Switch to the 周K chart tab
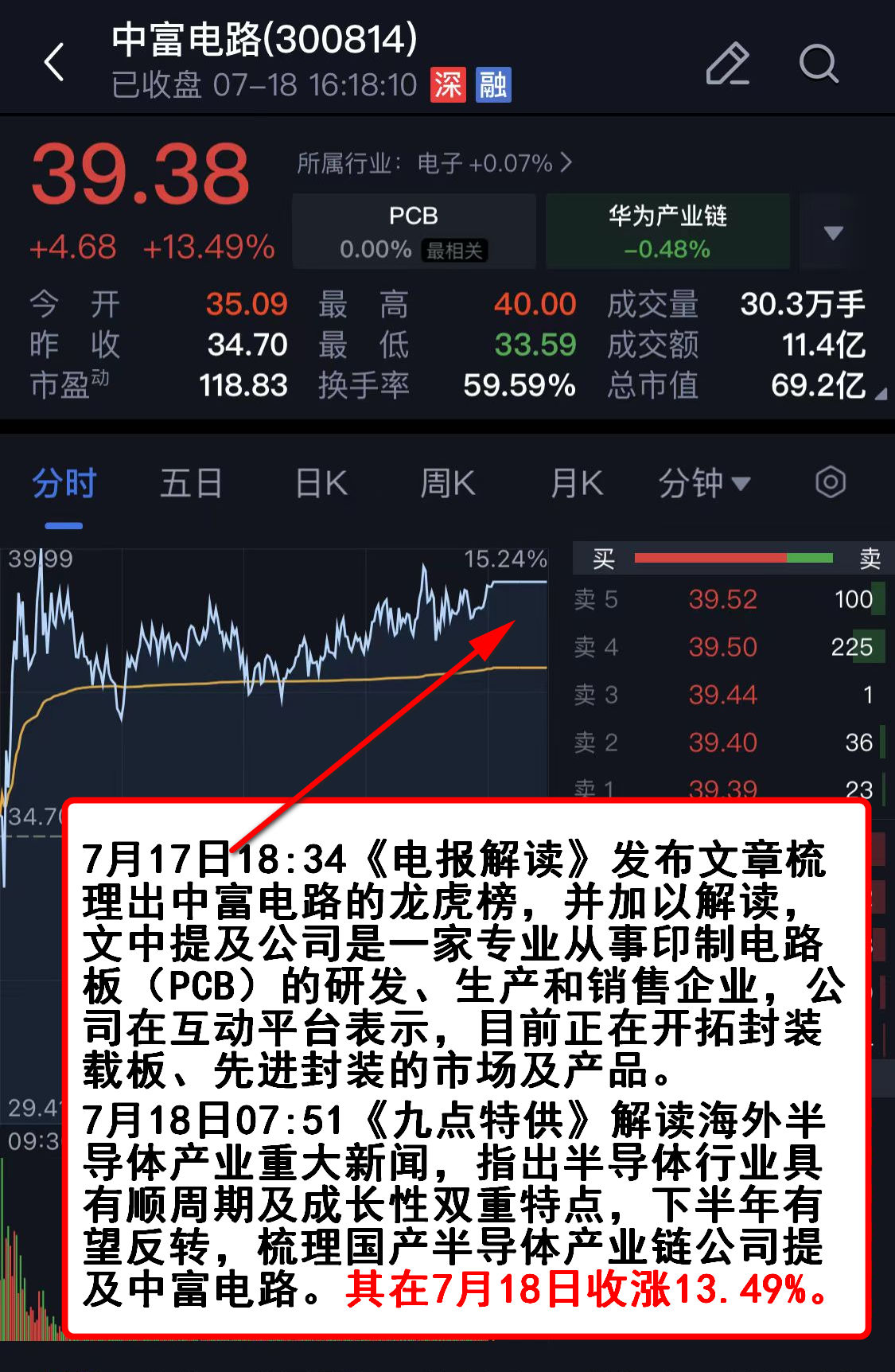Image resolution: width=895 pixels, height=1372 pixels. [448, 484]
